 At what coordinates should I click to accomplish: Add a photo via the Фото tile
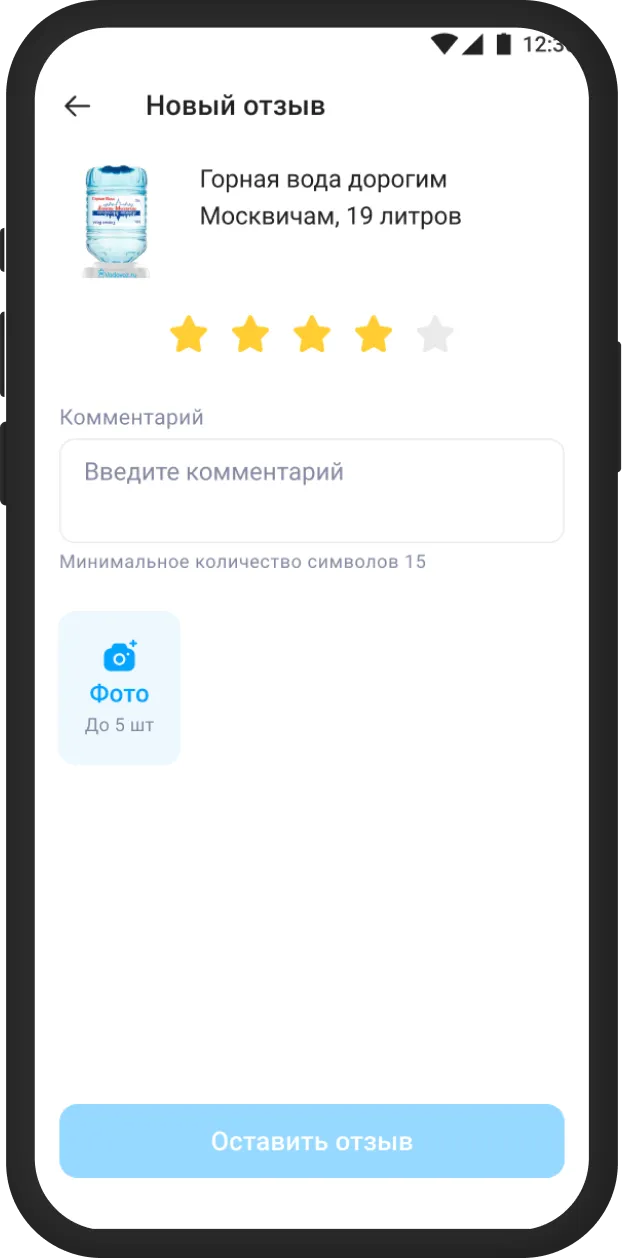pos(119,687)
